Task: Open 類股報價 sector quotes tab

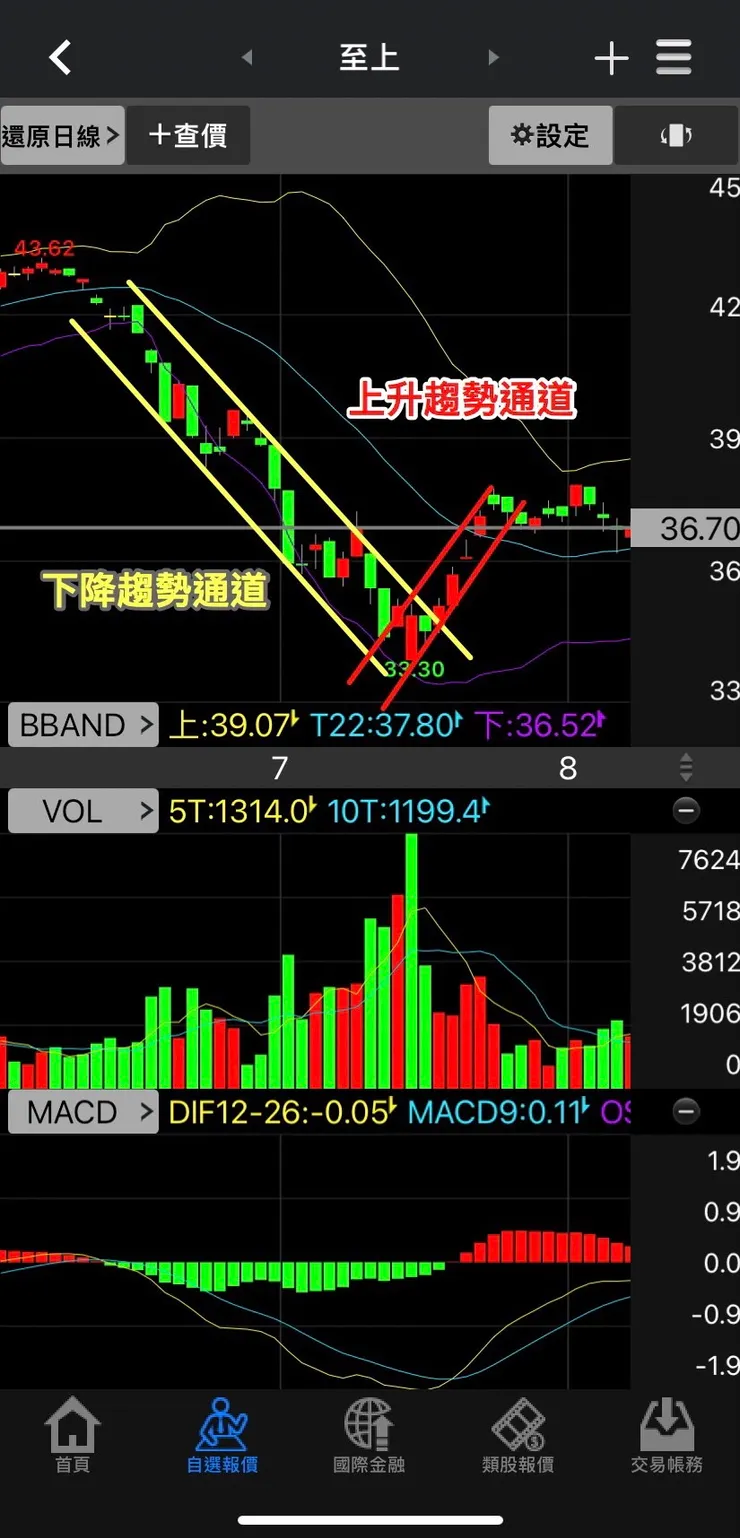Action: (518, 1438)
